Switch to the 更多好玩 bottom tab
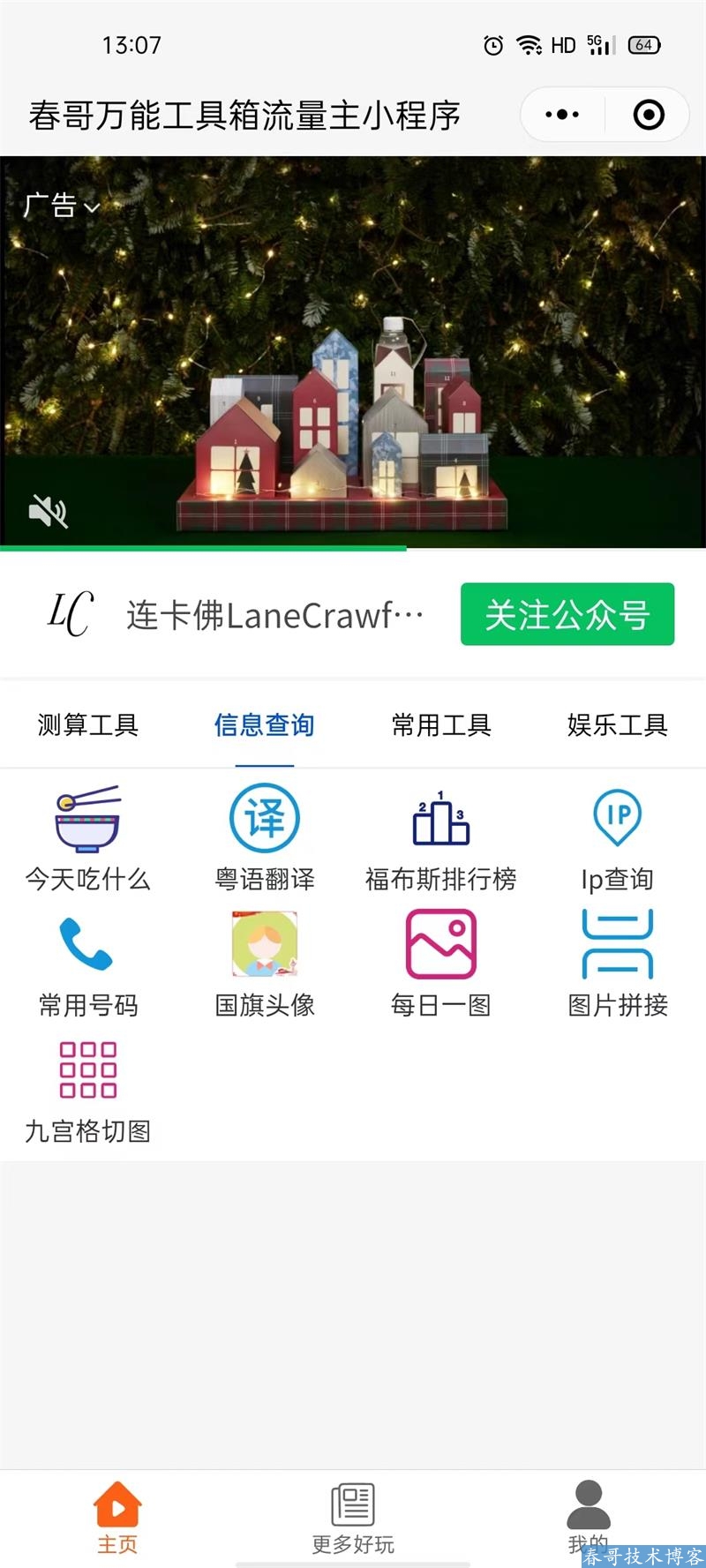 click(353, 1519)
